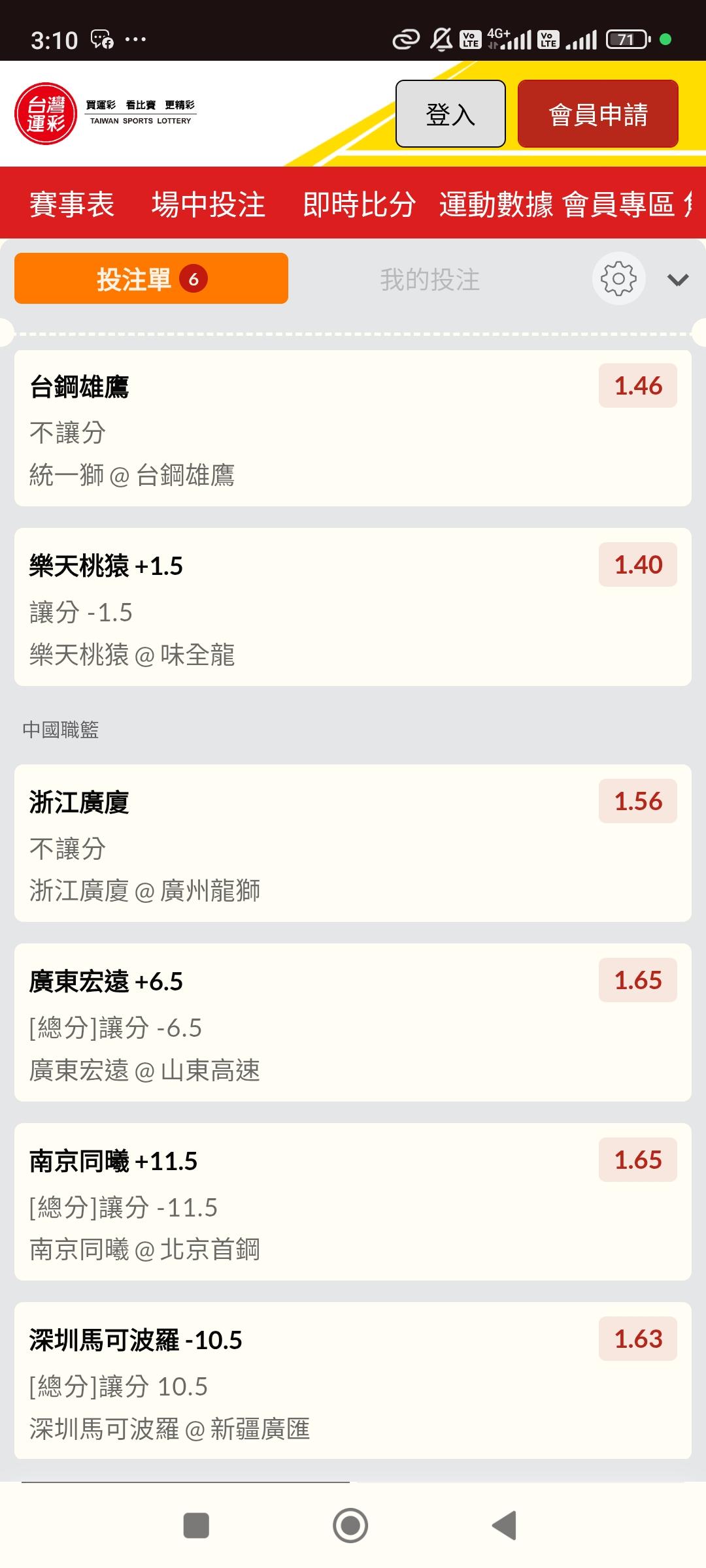Open 會員申請 member registration
706x1568 pixels.
coord(597,114)
